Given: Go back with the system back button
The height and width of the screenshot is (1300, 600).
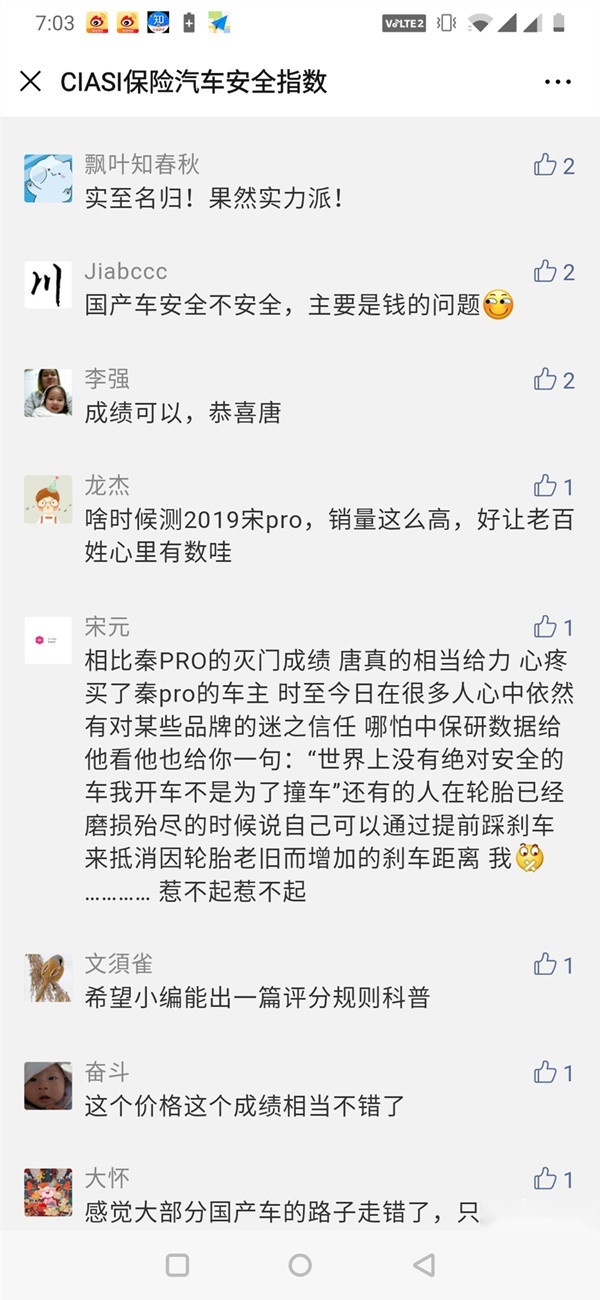Looking at the screenshot, I should pos(424,1265).
